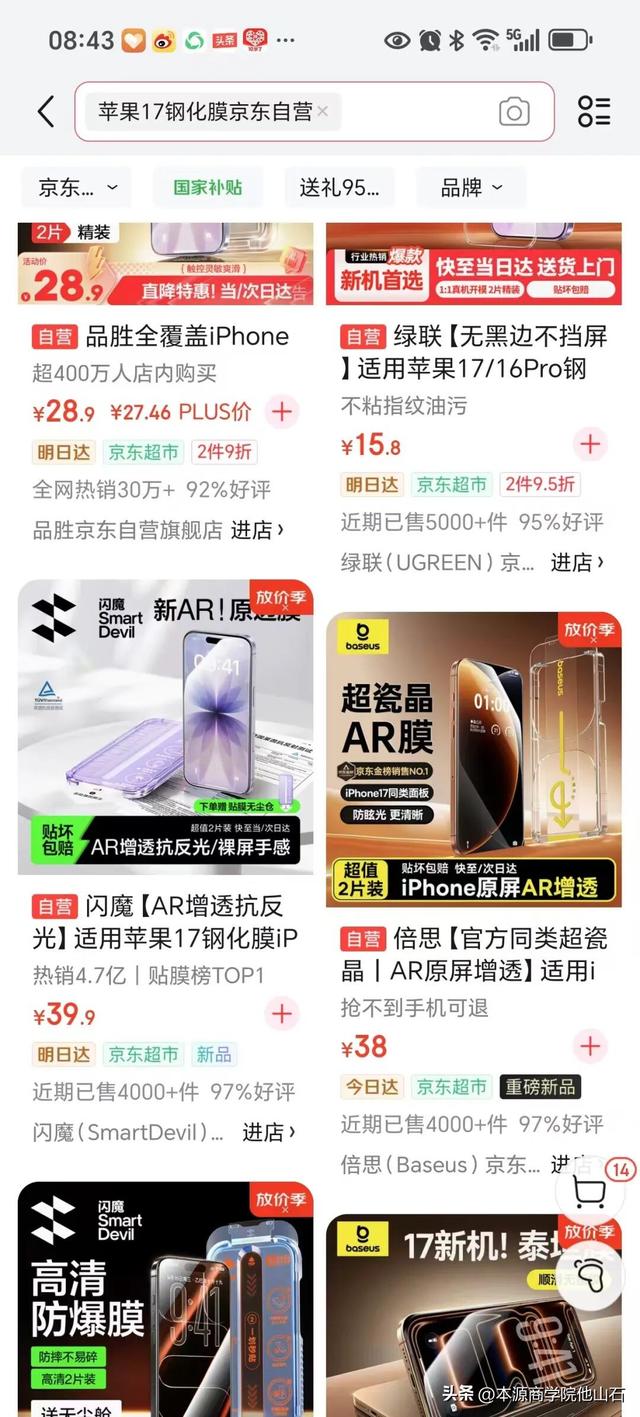Screen dimensions: 640x1417
Task: Expand the 京东 filter dropdown
Action: coord(79,187)
